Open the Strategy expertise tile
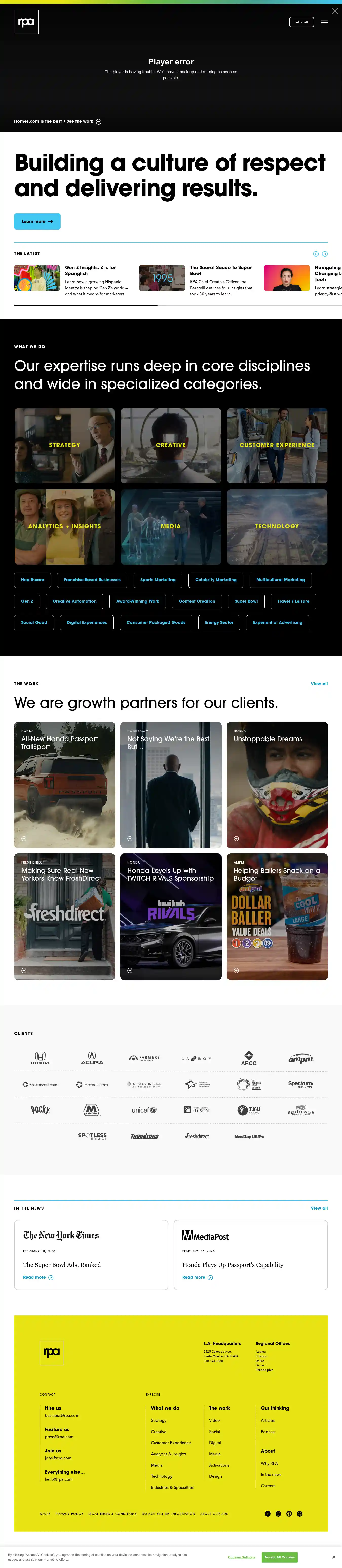Screen dimensions: 342x1568 tap(65, 446)
